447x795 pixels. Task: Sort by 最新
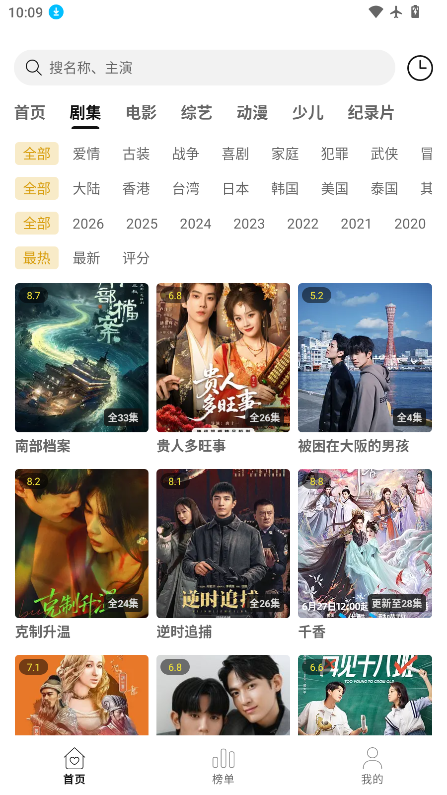pyautogui.click(x=86, y=258)
